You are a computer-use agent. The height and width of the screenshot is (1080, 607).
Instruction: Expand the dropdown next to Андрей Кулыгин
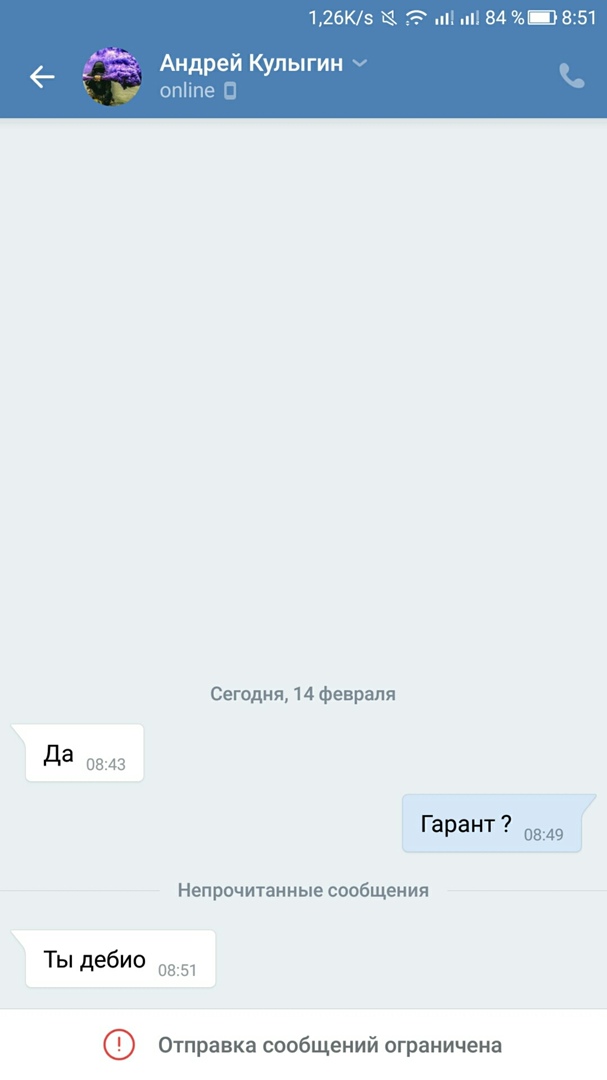[360, 63]
